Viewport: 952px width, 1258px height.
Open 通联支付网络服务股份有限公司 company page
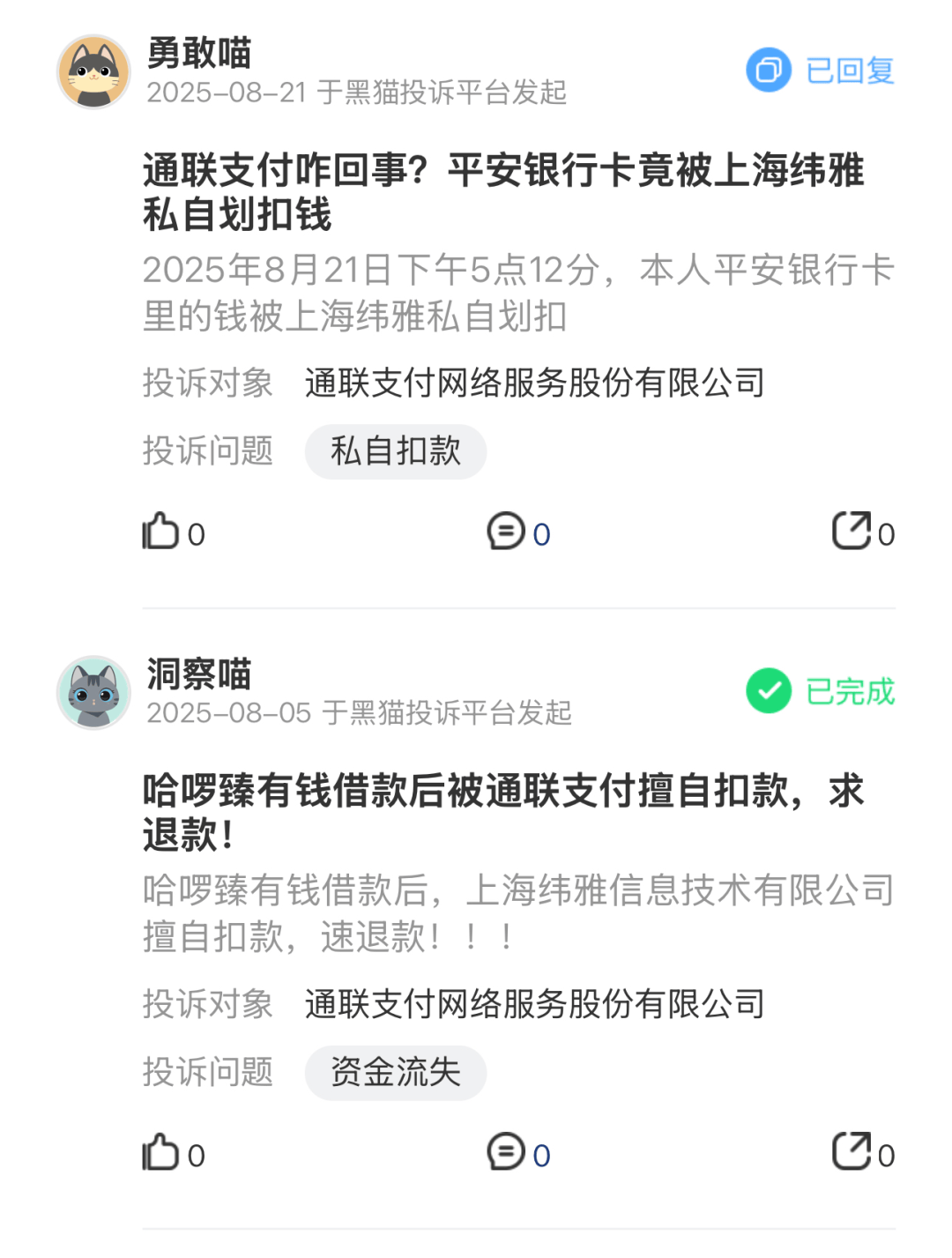(533, 383)
